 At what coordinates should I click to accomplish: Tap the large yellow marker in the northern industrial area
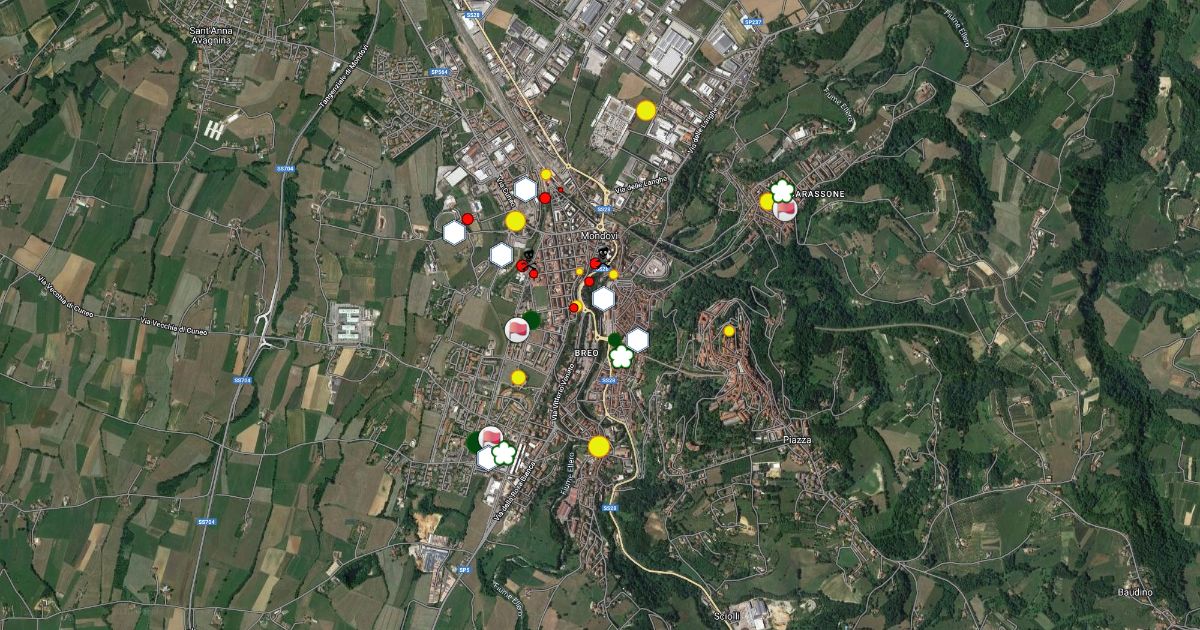point(646,110)
